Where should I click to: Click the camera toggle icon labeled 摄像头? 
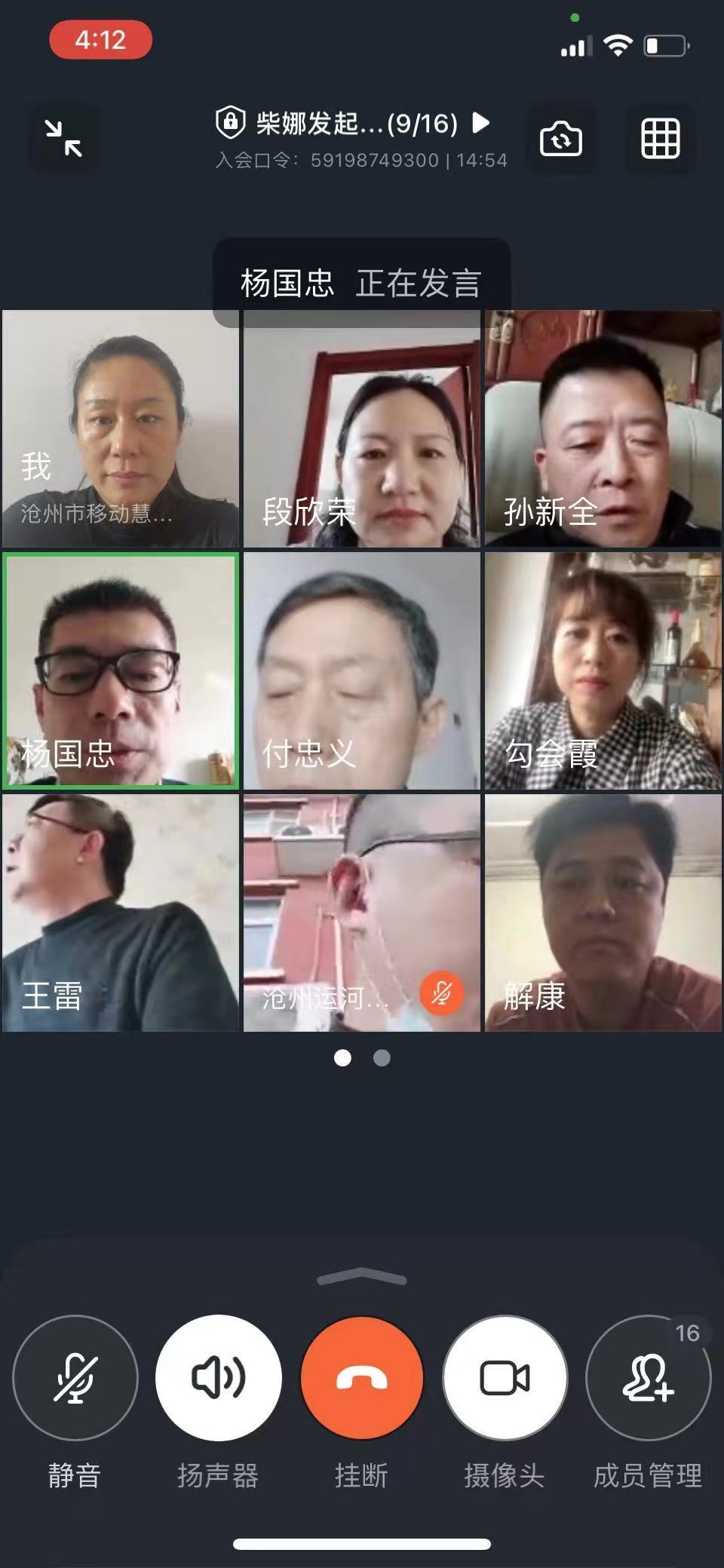pos(505,1378)
